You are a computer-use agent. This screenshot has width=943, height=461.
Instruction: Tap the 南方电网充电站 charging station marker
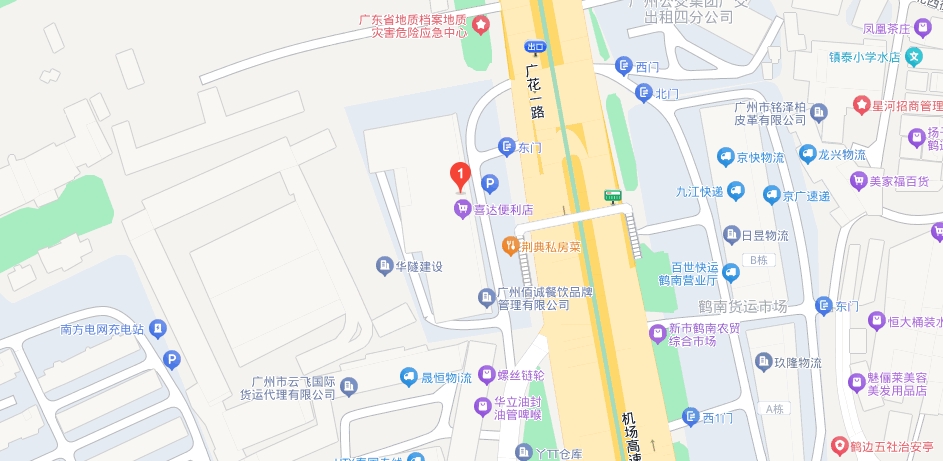(158, 328)
